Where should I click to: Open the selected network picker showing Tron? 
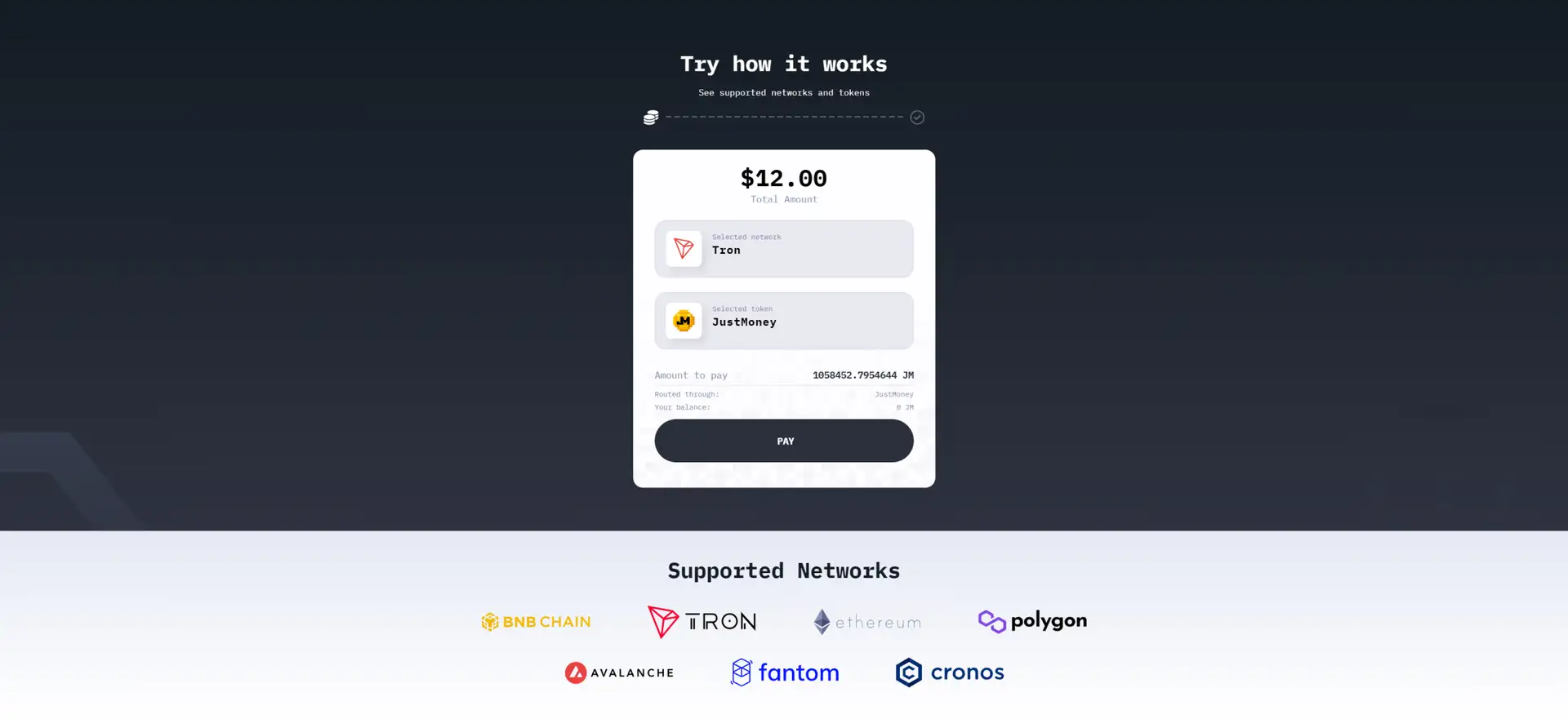pyautogui.click(x=783, y=249)
